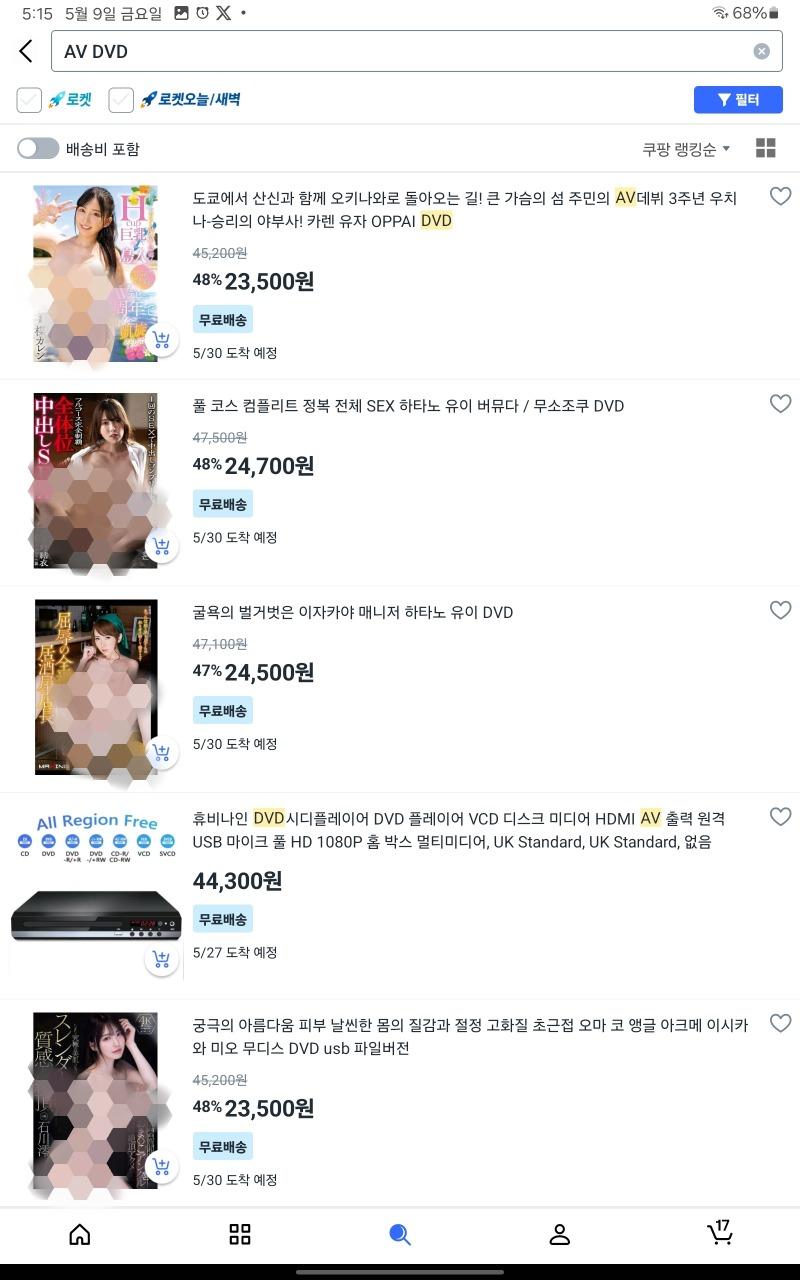Open the 필터 button
Image resolution: width=800 pixels, height=1280 pixels.
[738, 100]
